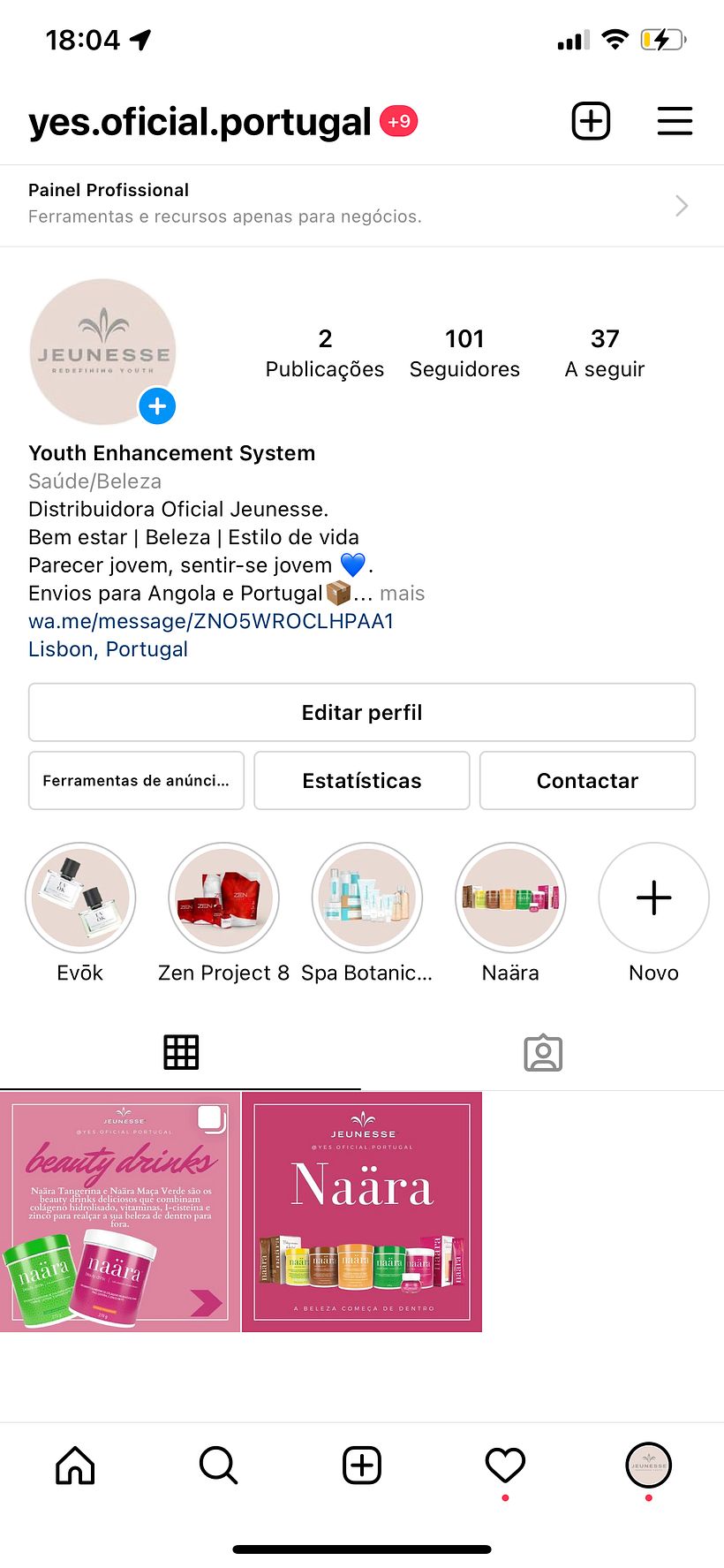View the Seguidores list
This screenshot has width=724, height=1568.
pyautogui.click(x=464, y=352)
